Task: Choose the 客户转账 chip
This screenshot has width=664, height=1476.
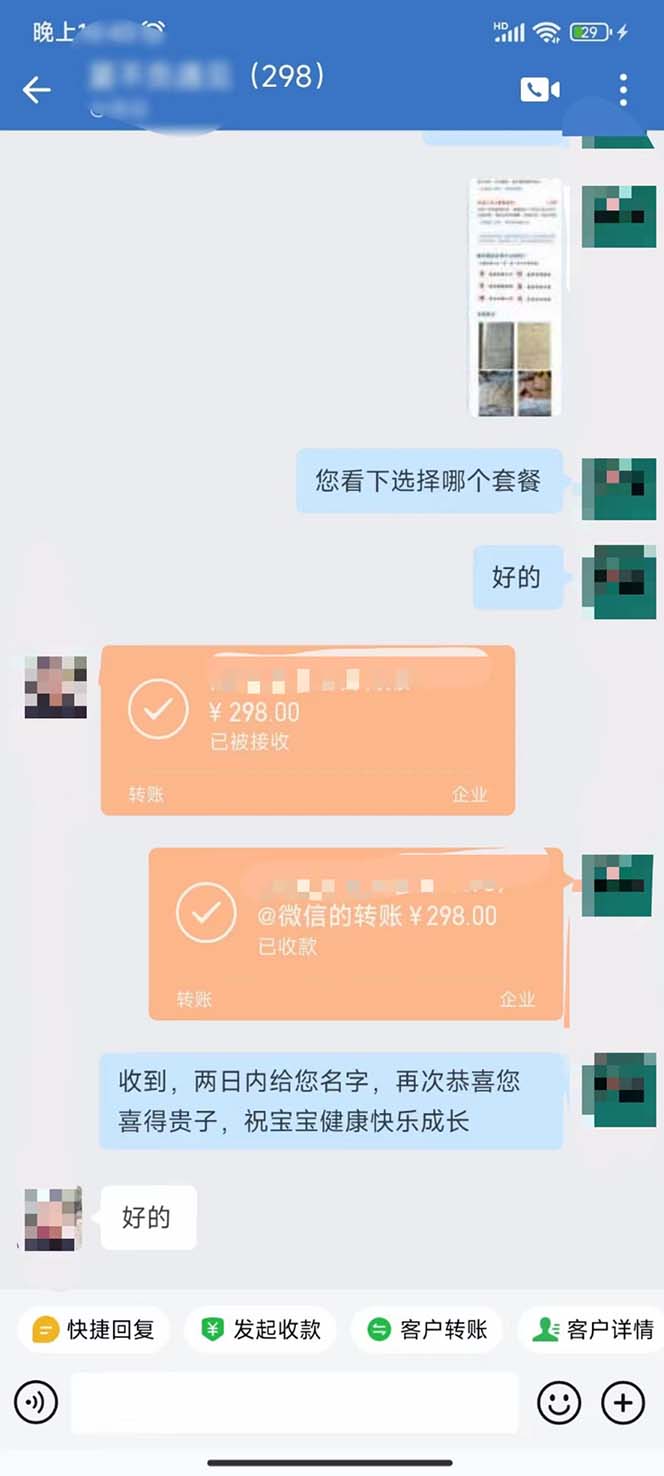Action: click(x=427, y=1329)
